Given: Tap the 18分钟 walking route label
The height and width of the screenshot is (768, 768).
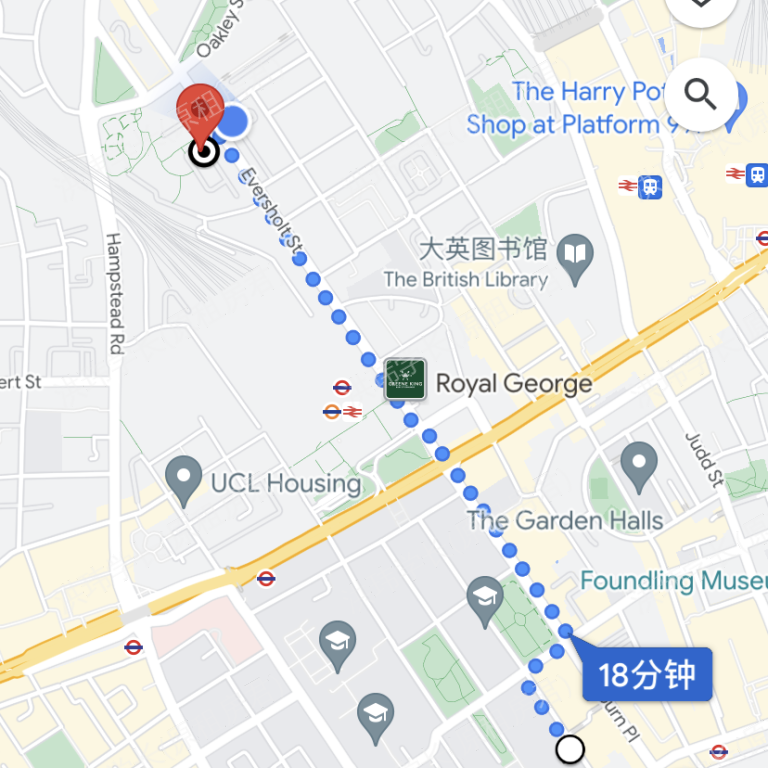Looking at the screenshot, I should (647, 675).
